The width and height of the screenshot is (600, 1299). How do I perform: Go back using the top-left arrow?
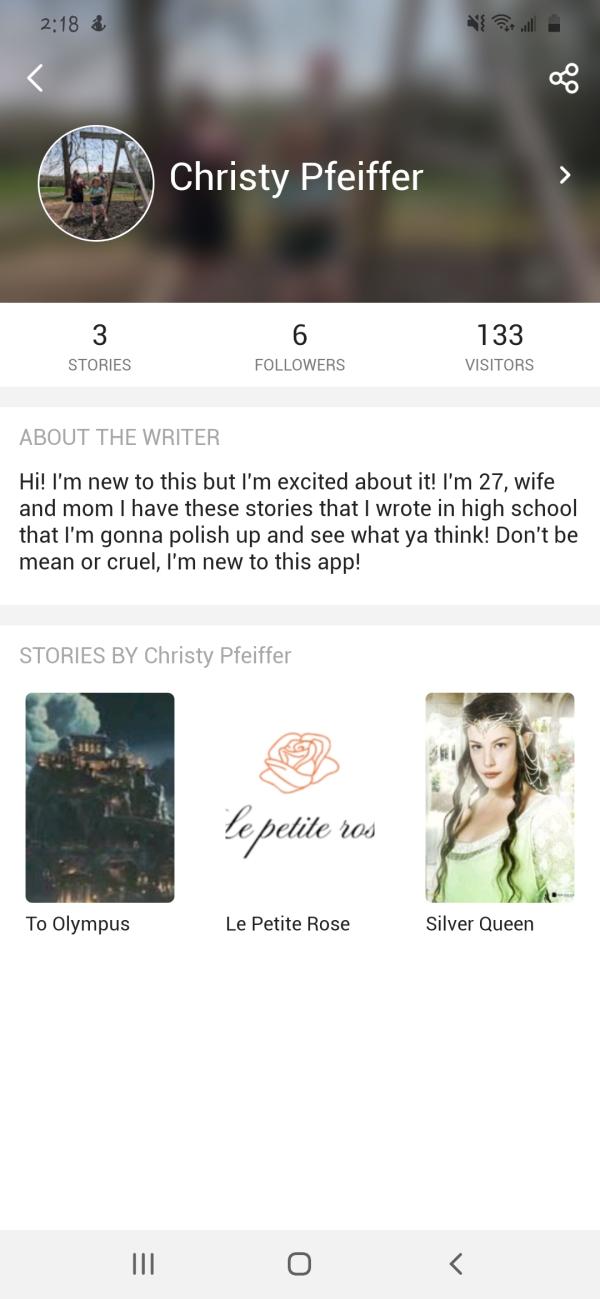click(35, 78)
